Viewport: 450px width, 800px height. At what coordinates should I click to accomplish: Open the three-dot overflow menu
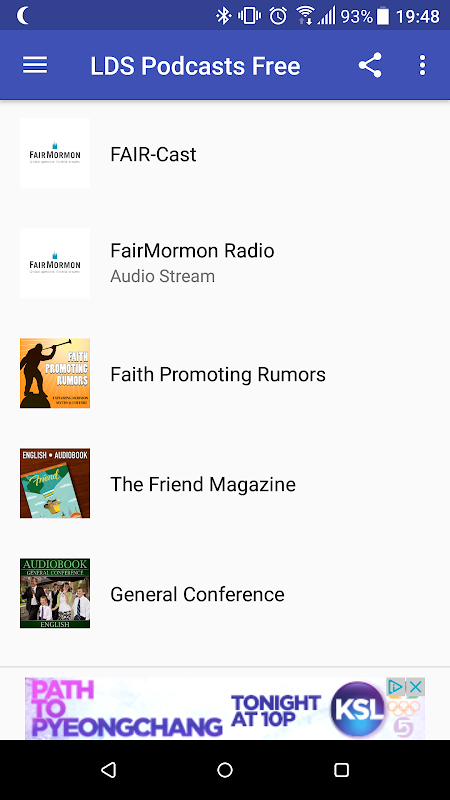pos(422,65)
